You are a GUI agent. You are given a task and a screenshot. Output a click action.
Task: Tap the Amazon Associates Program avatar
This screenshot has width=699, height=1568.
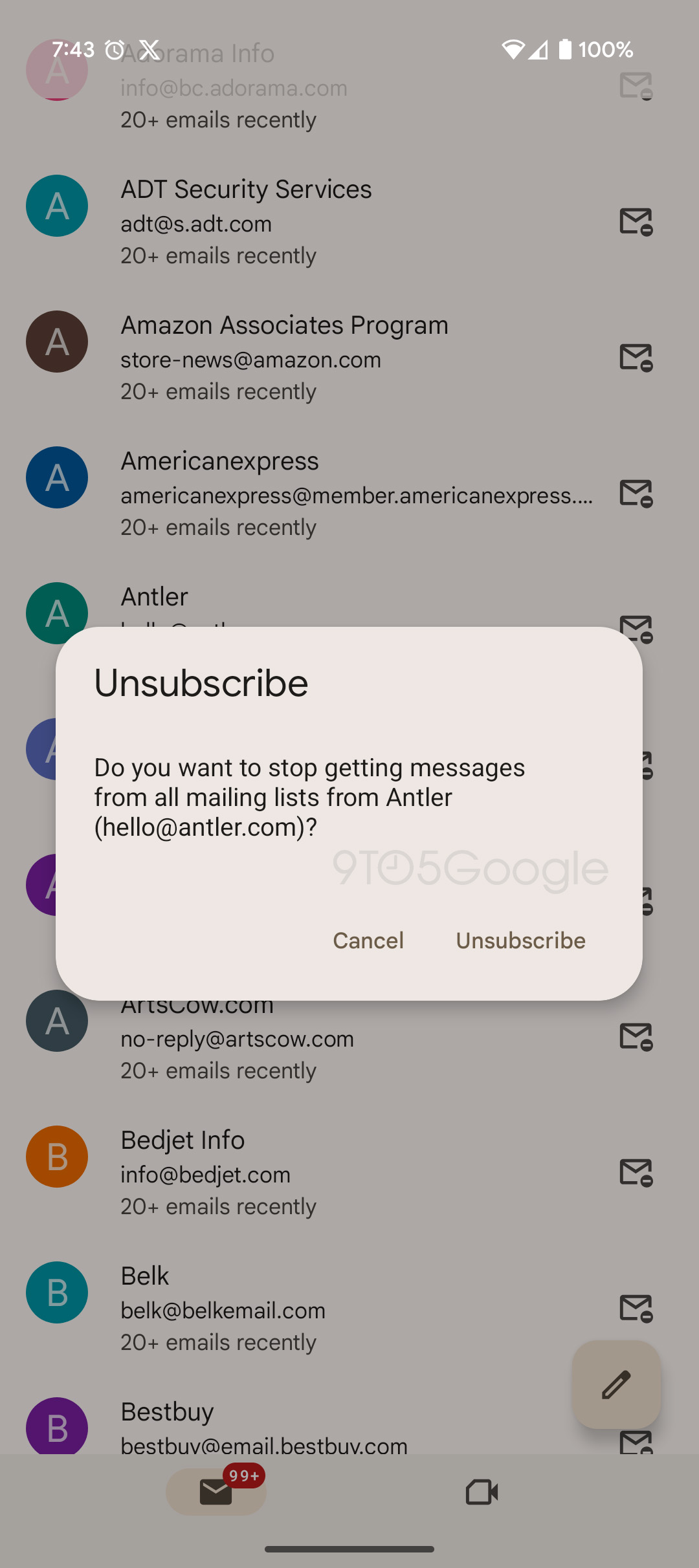point(56,342)
